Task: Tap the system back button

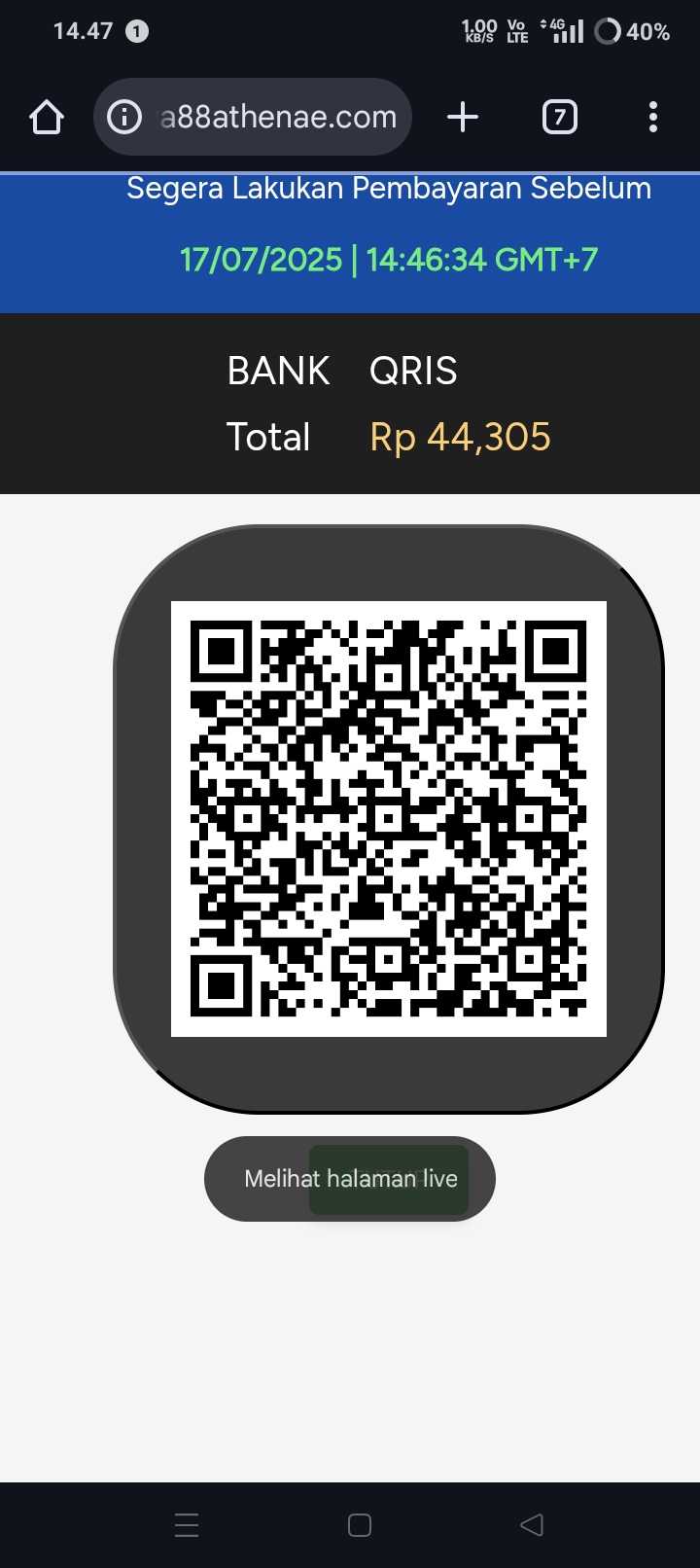Action: click(x=531, y=1524)
